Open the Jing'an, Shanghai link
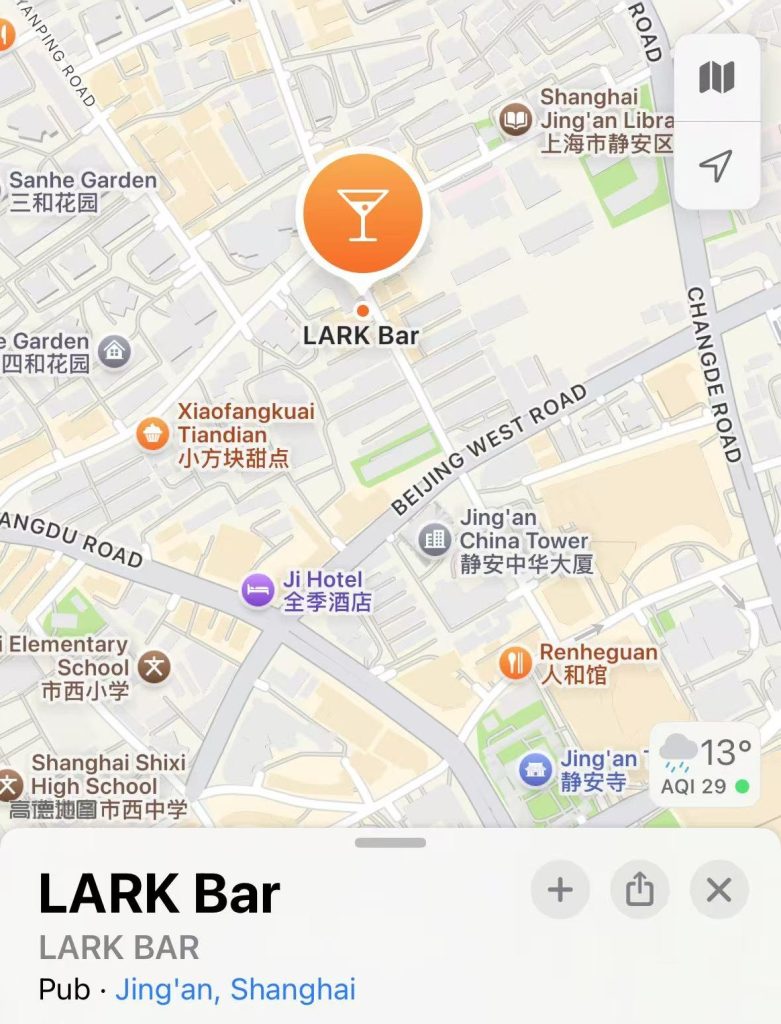 pyautogui.click(x=235, y=989)
